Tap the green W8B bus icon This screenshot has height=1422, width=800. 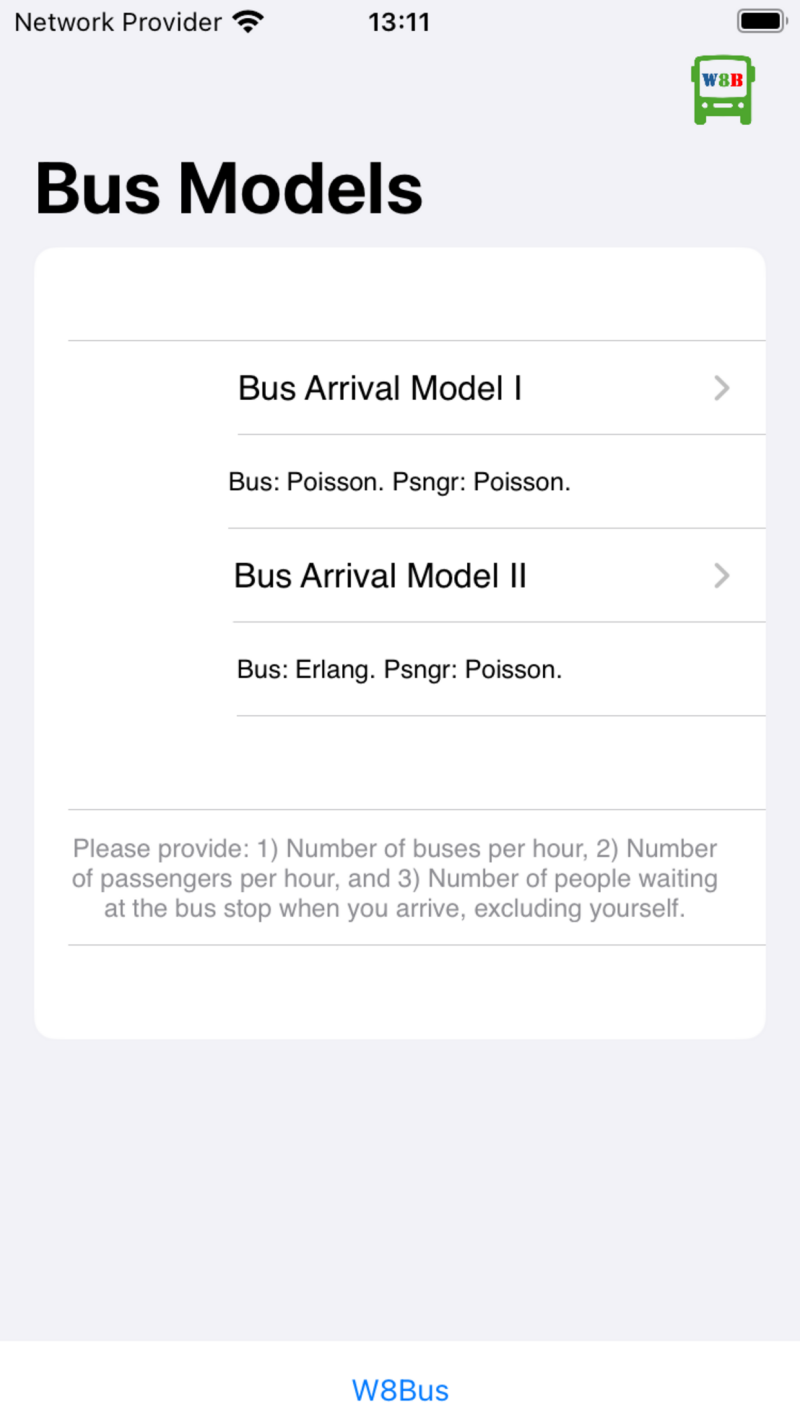723,90
